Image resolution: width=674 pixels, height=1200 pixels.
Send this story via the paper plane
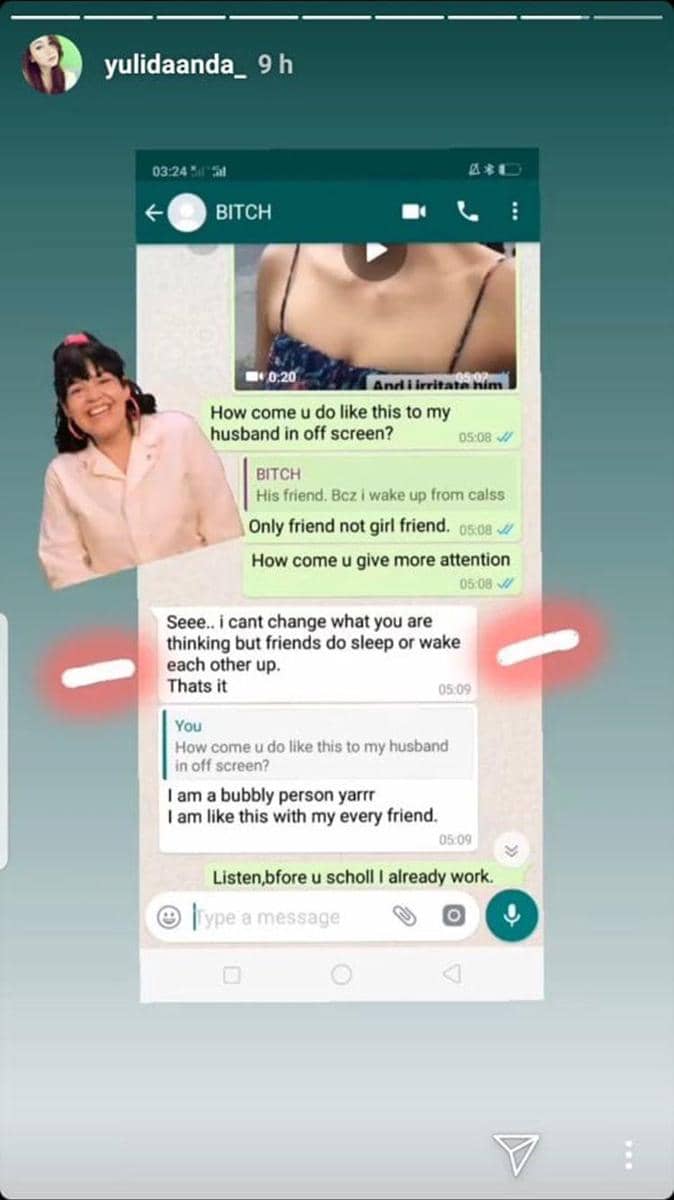[x=516, y=1153]
